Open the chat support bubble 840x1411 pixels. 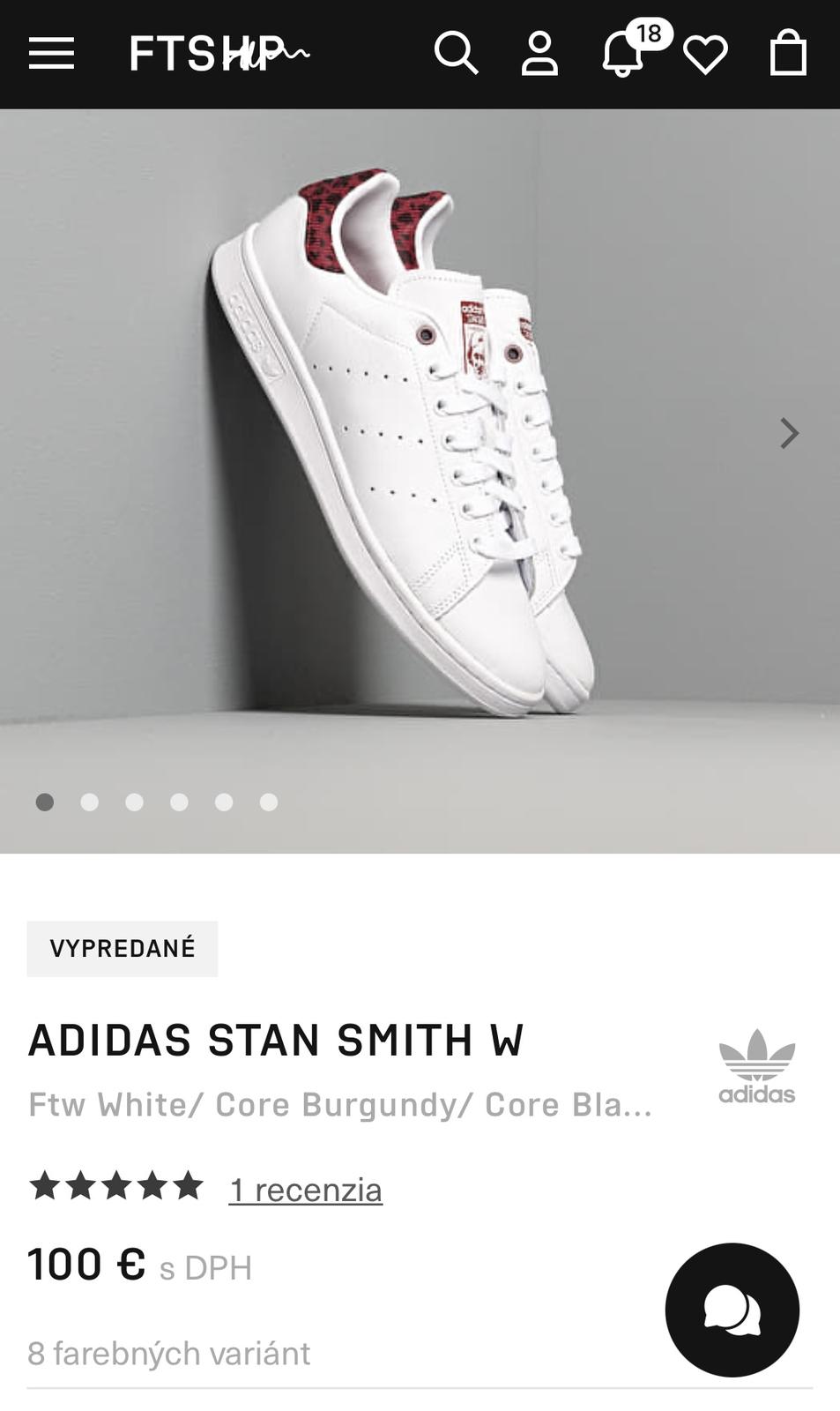click(732, 1310)
